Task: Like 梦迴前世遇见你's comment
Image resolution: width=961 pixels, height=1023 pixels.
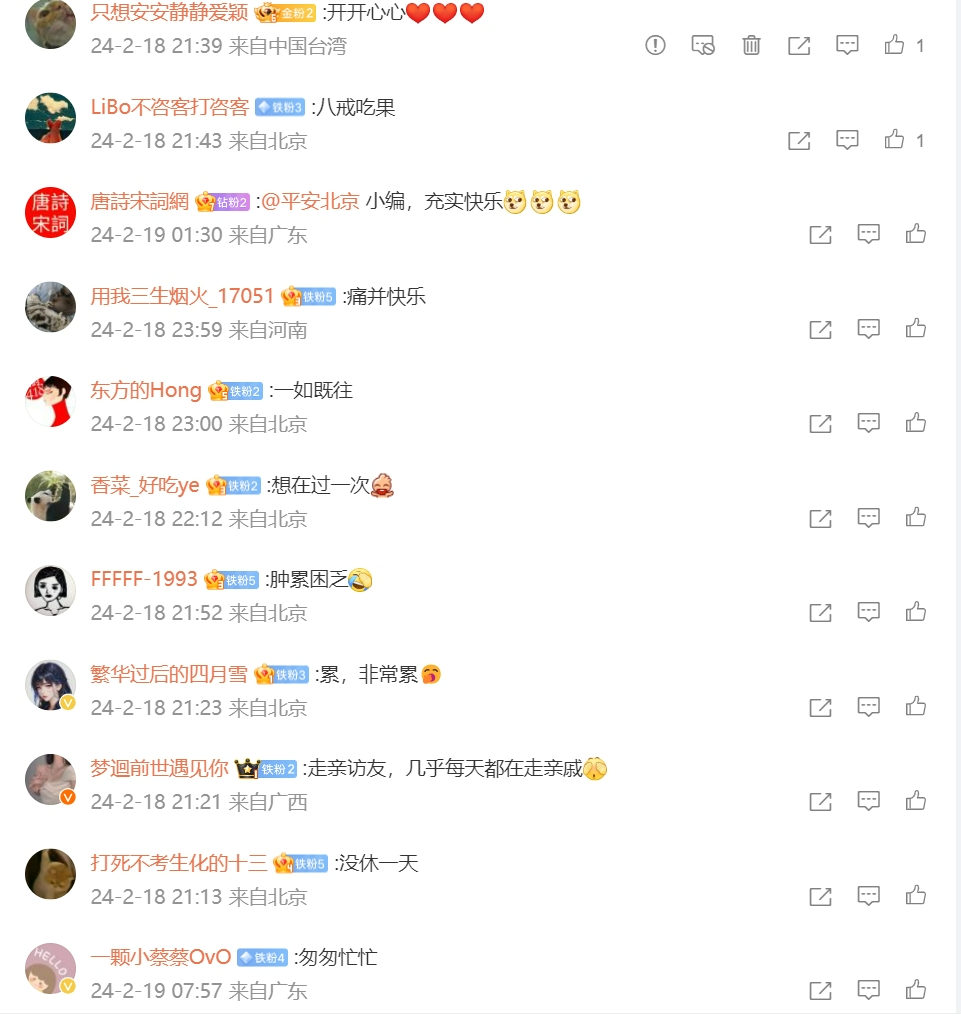Action: click(x=916, y=800)
